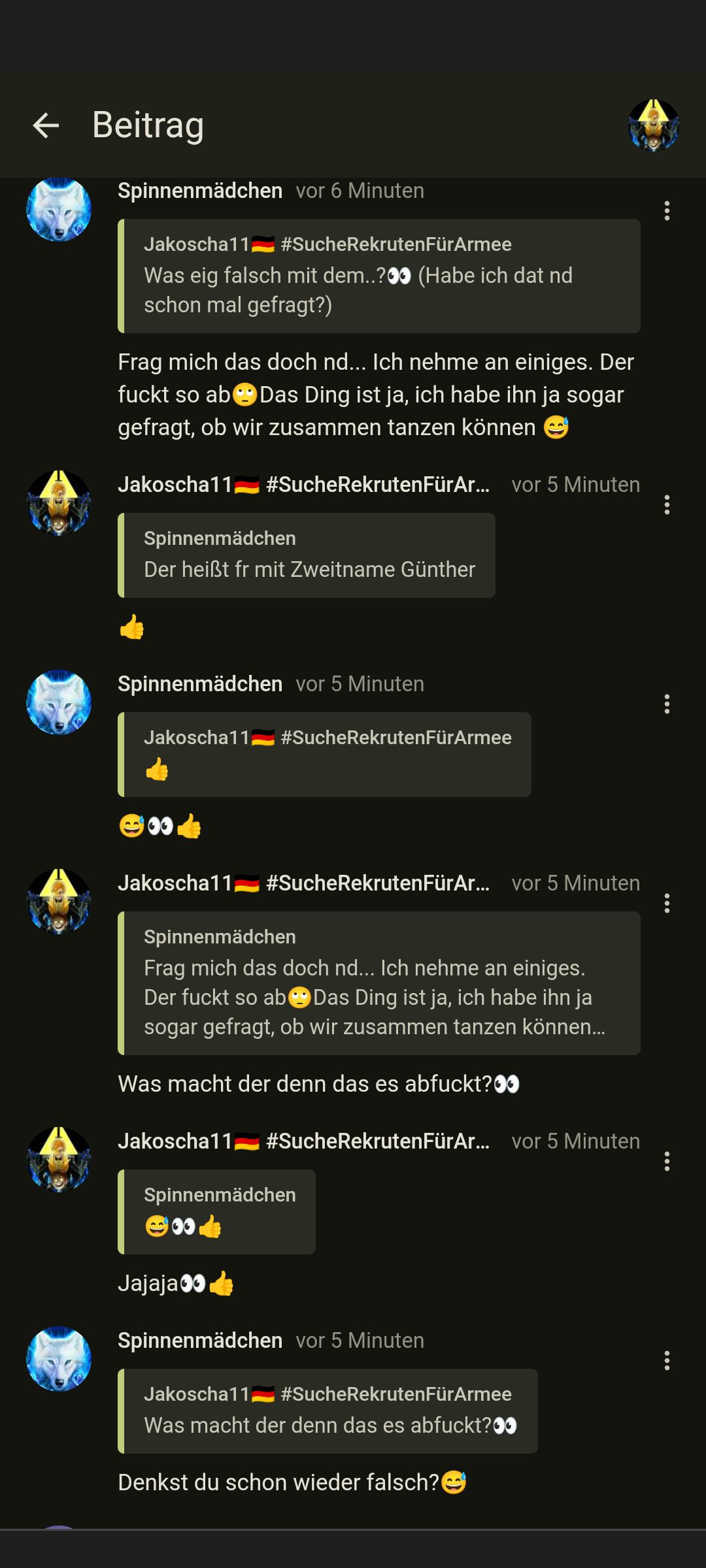Viewport: 706px width, 1568px height.
Task: Open menu for the 'Denkst du schon wieder falsch' comment
Action: 667,1360
